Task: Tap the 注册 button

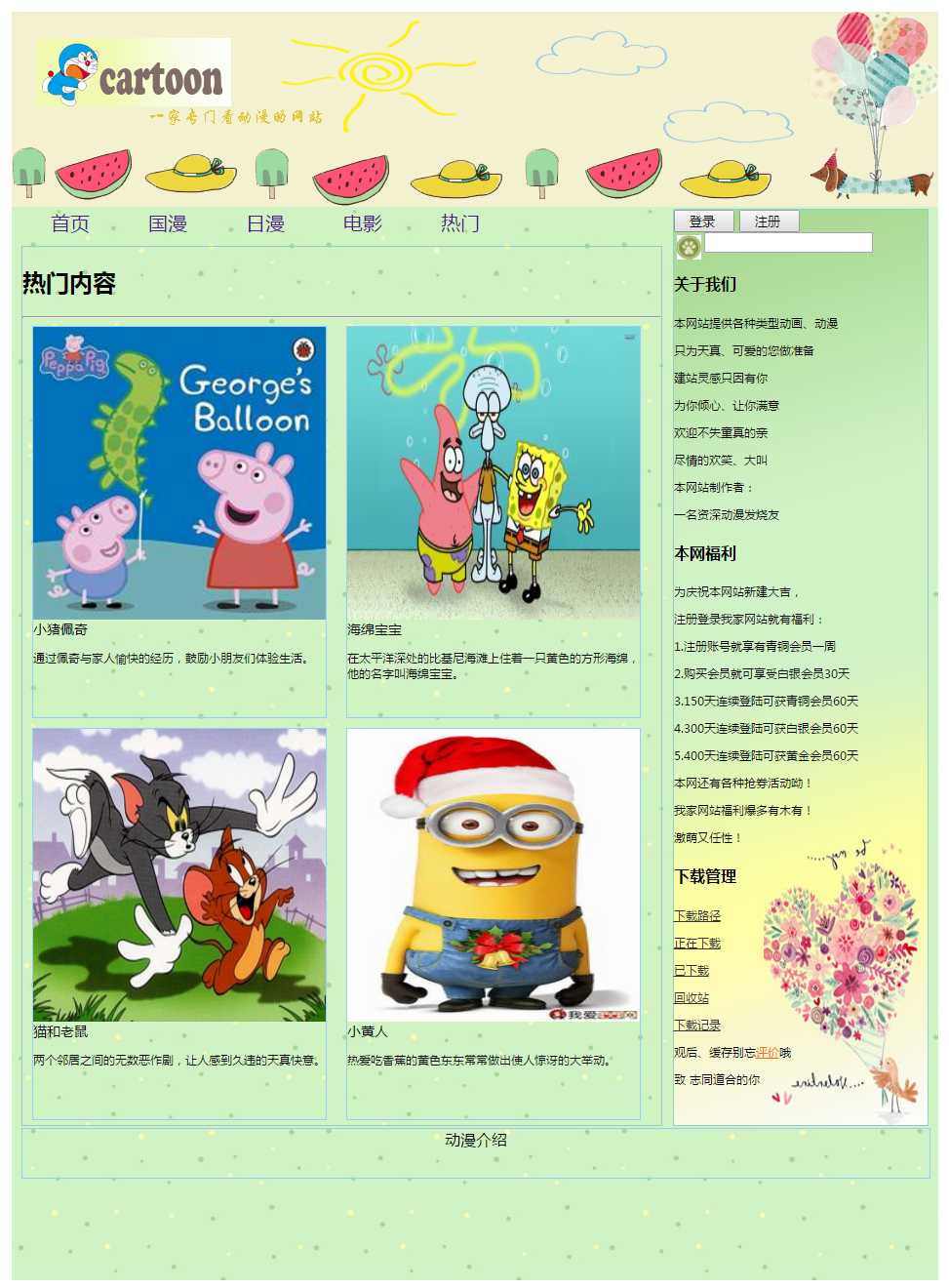Action: pyautogui.click(x=769, y=221)
